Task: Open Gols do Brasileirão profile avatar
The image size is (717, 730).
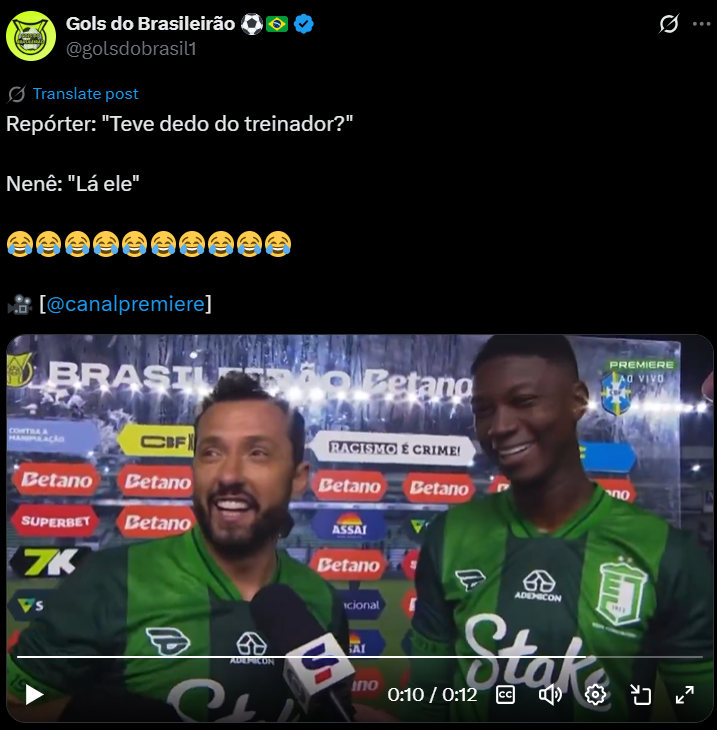Action: pos(31,35)
